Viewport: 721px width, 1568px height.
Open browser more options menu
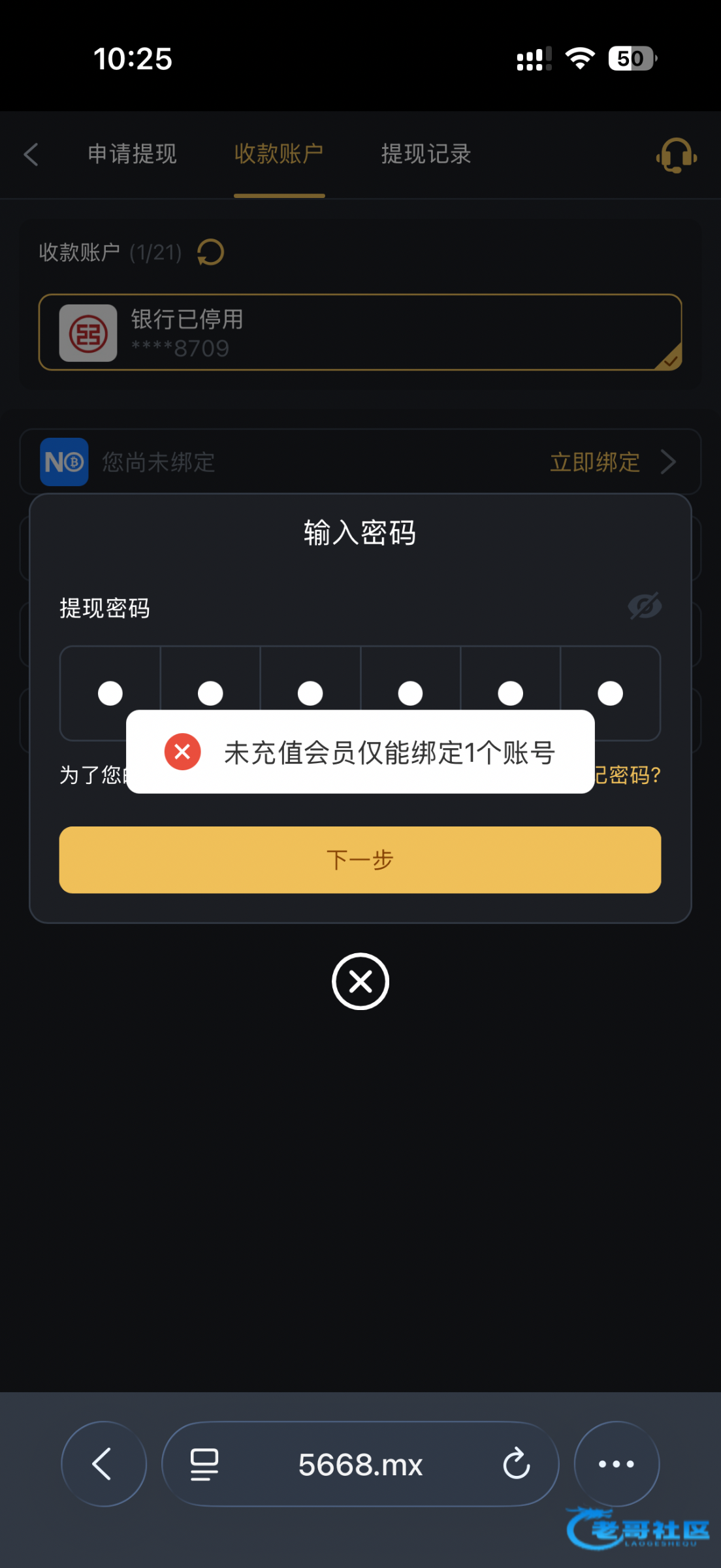point(616,1463)
